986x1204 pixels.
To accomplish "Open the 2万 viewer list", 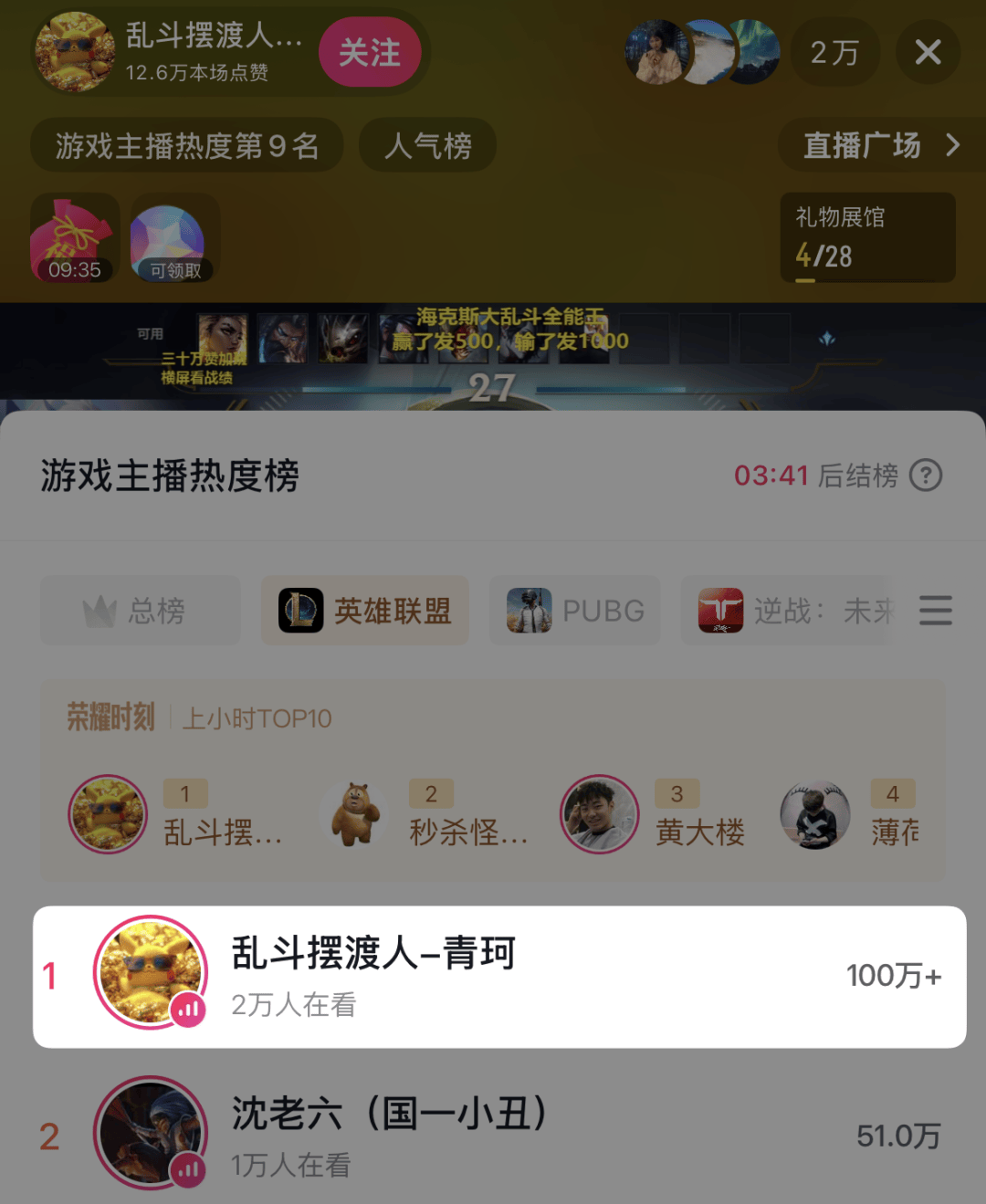I will [x=834, y=53].
